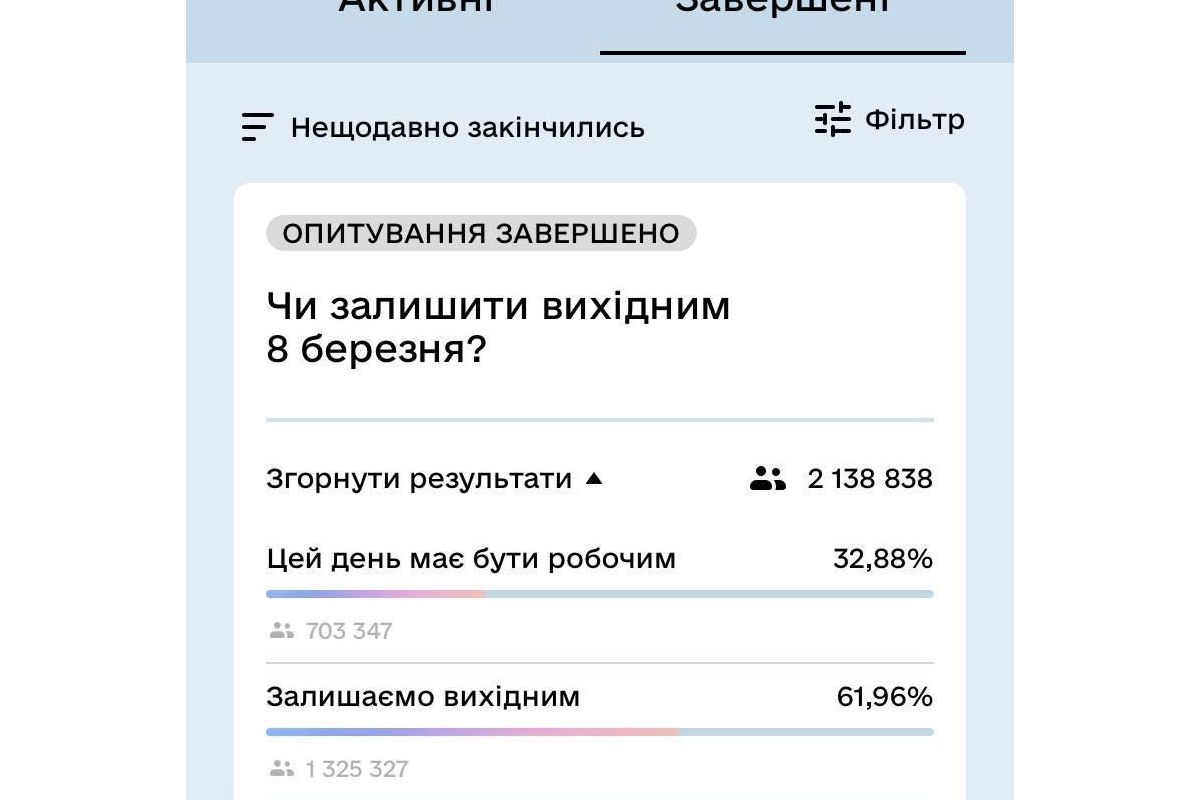Open the 8 березня survey card

coord(498,328)
